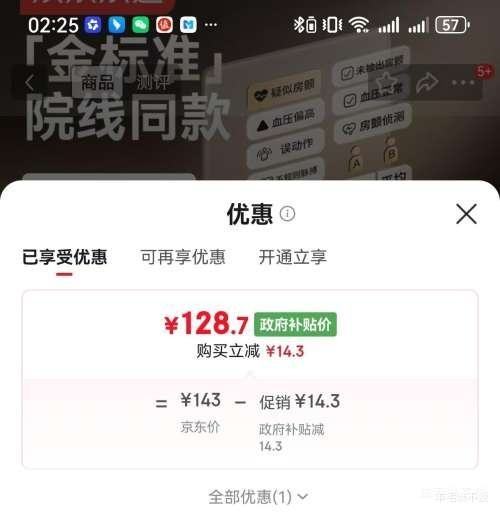
Task: Open the info icon beside 优惠
Action: tap(287, 214)
